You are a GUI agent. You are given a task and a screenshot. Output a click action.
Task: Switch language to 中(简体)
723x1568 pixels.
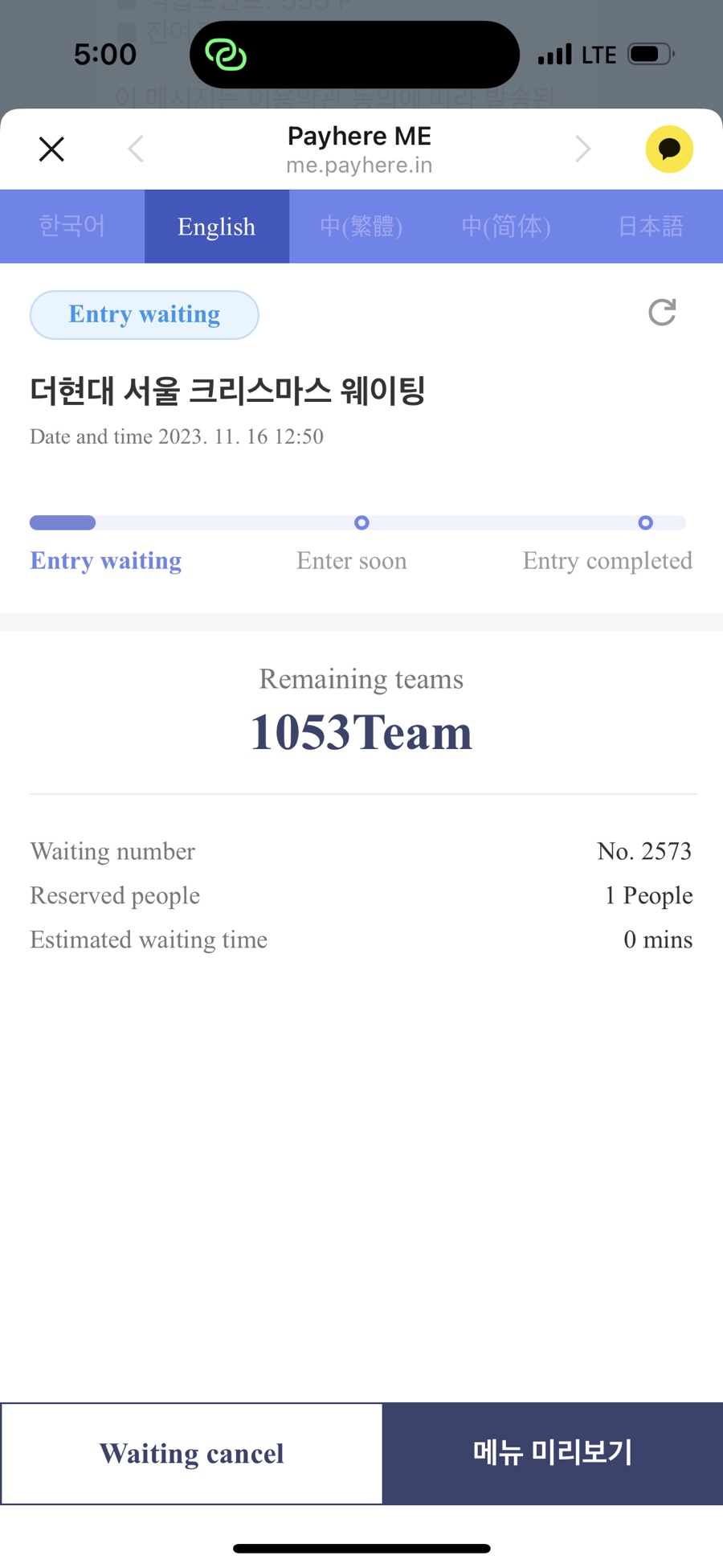pyautogui.click(x=506, y=227)
